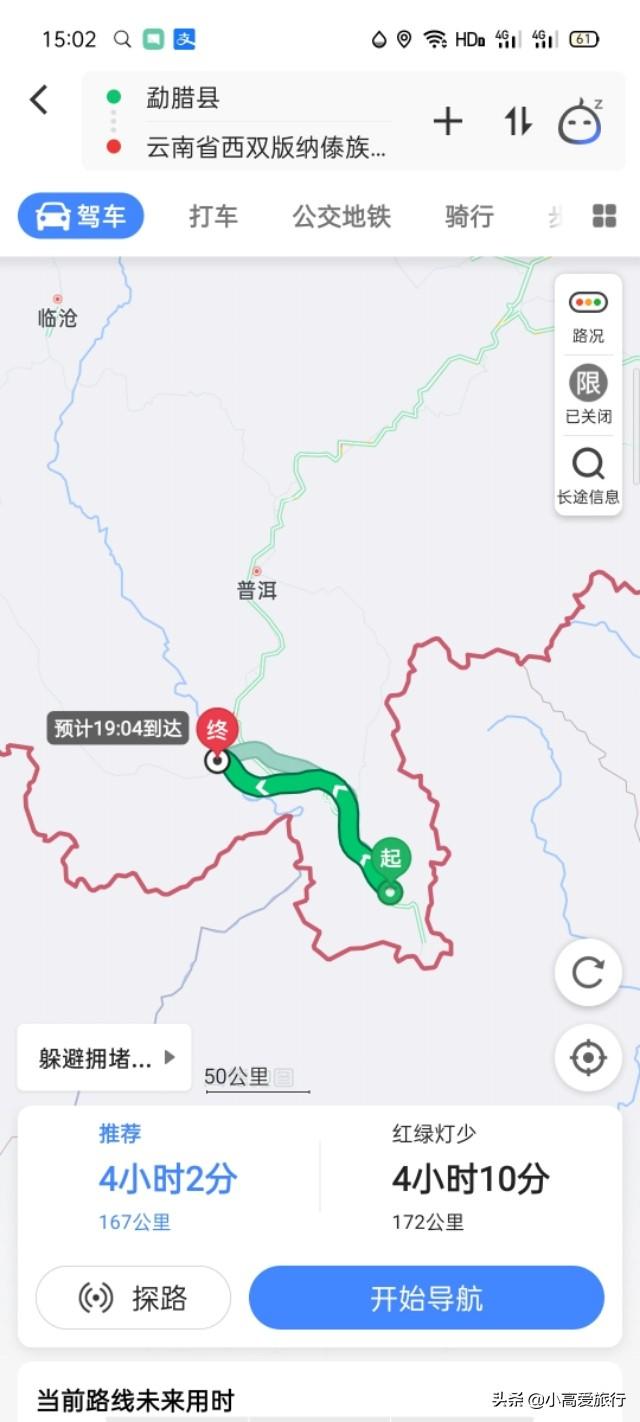The width and height of the screenshot is (640, 1422).
Task: Toggle the 路况 traffic layer
Action: click(588, 315)
